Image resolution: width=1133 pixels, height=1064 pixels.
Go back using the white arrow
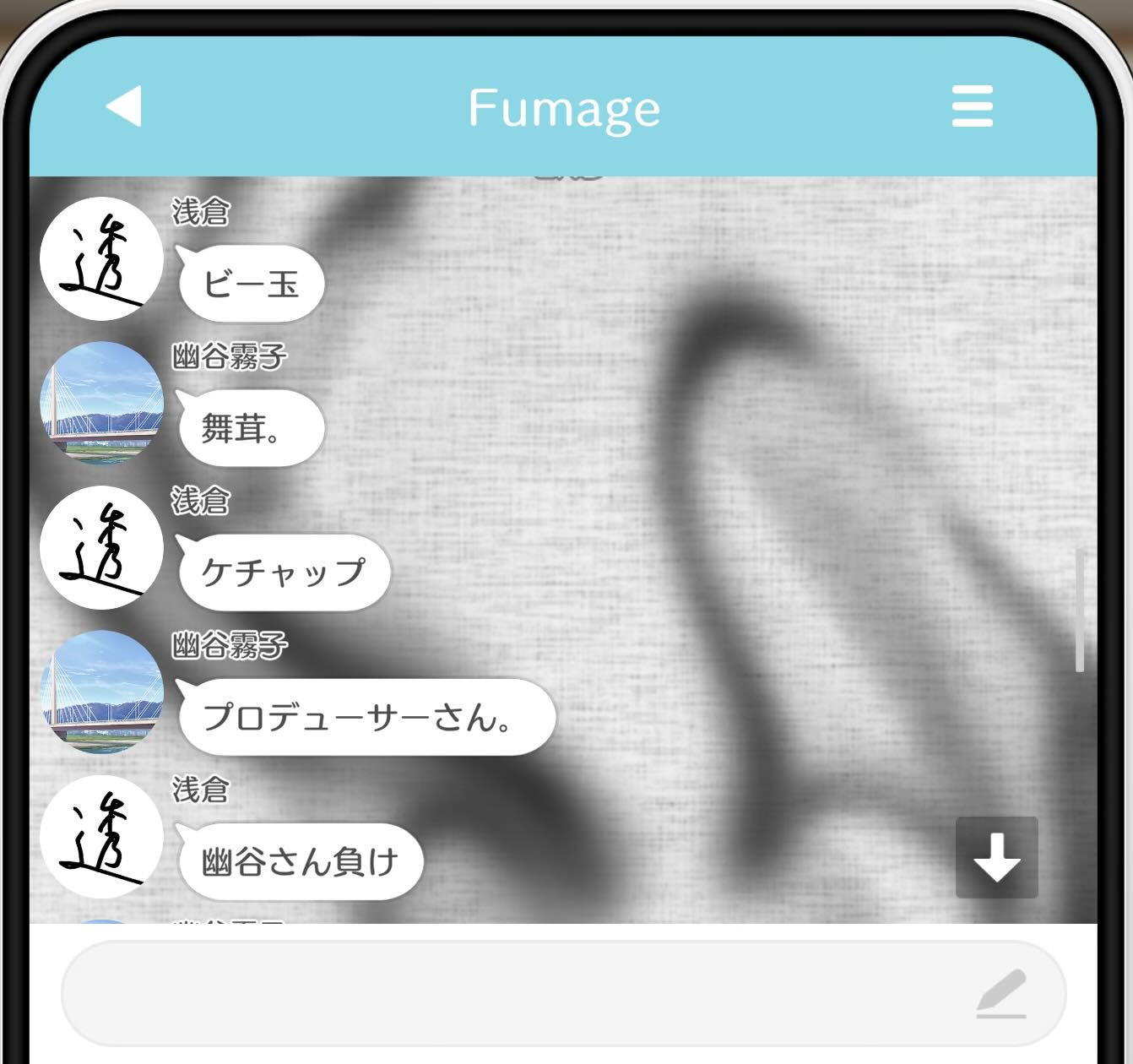(124, 106)
